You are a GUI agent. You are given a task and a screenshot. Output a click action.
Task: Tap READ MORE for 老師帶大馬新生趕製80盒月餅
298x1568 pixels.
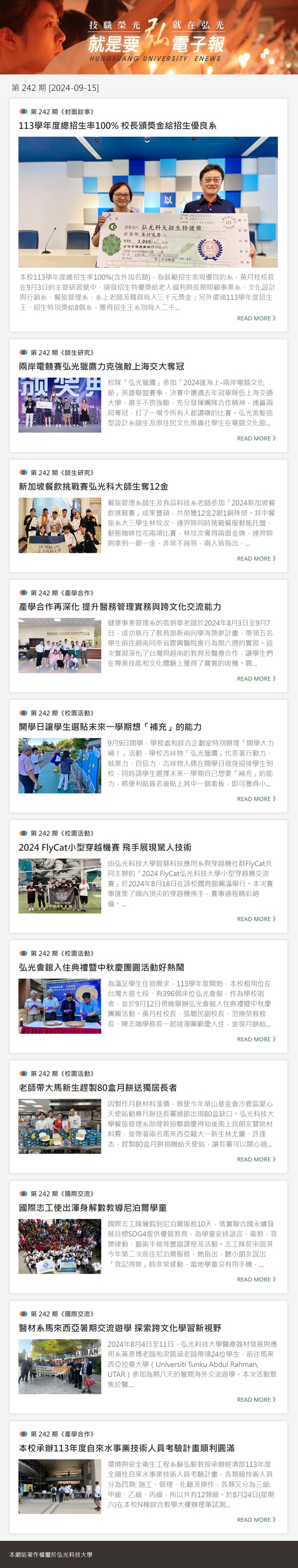[x=256, y=1160]
